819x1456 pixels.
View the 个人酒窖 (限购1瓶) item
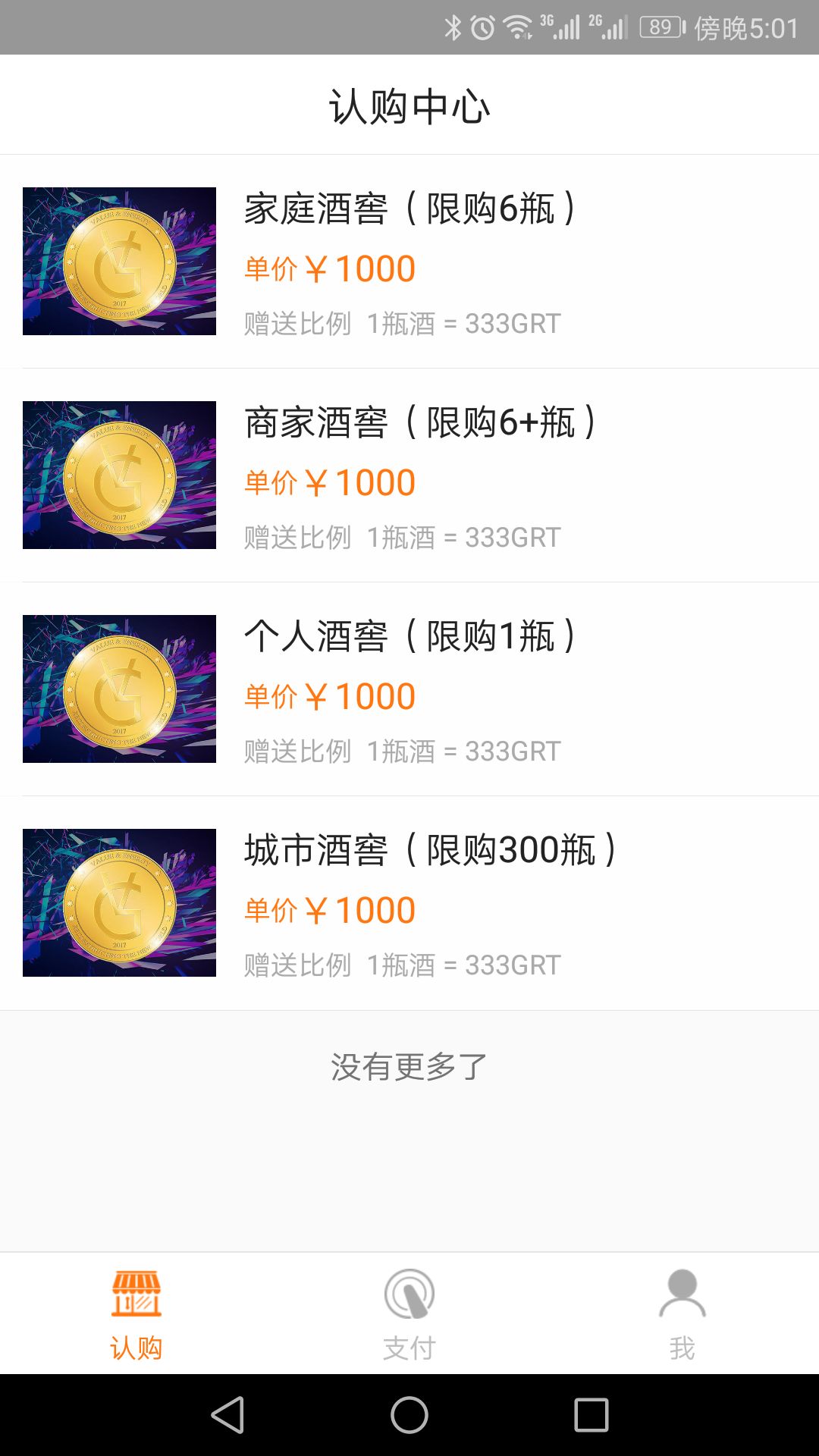409,689
